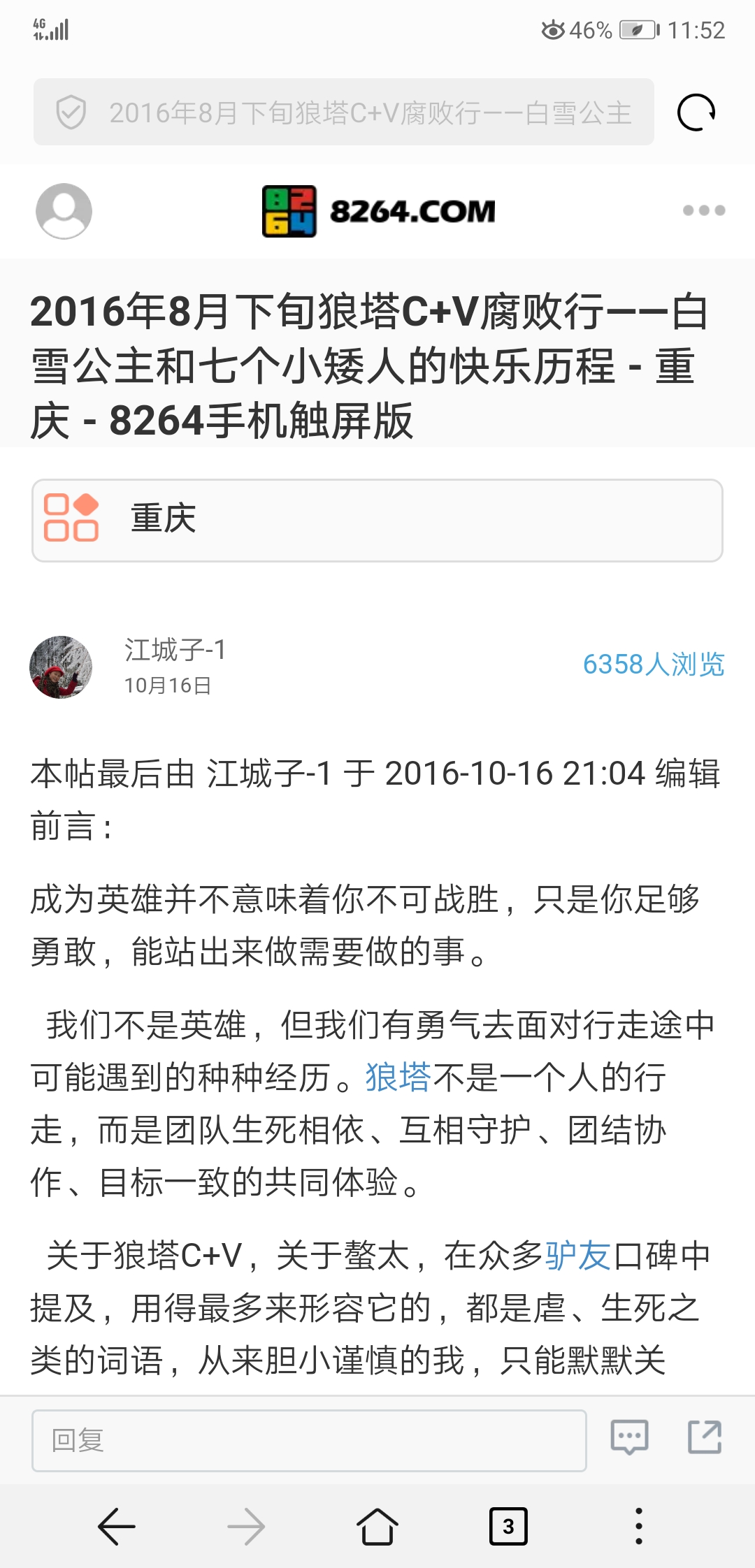Open the 重庆 forum section

pyautogui.click(x=377, y=520)
